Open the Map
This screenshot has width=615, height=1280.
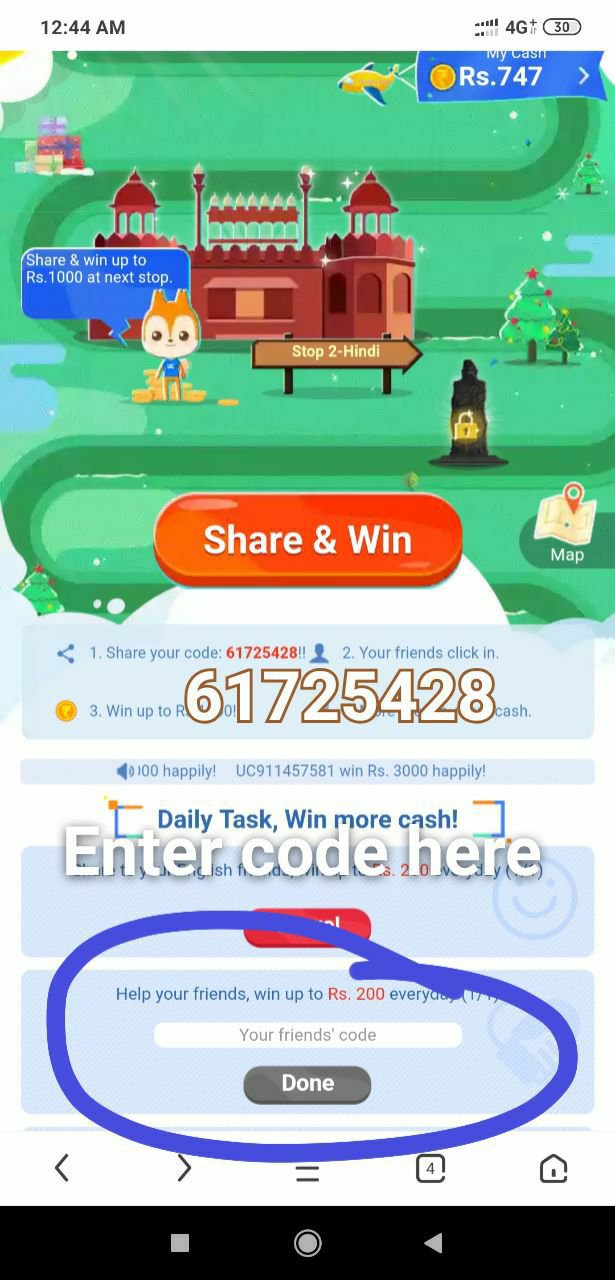[x=566, y=523]
